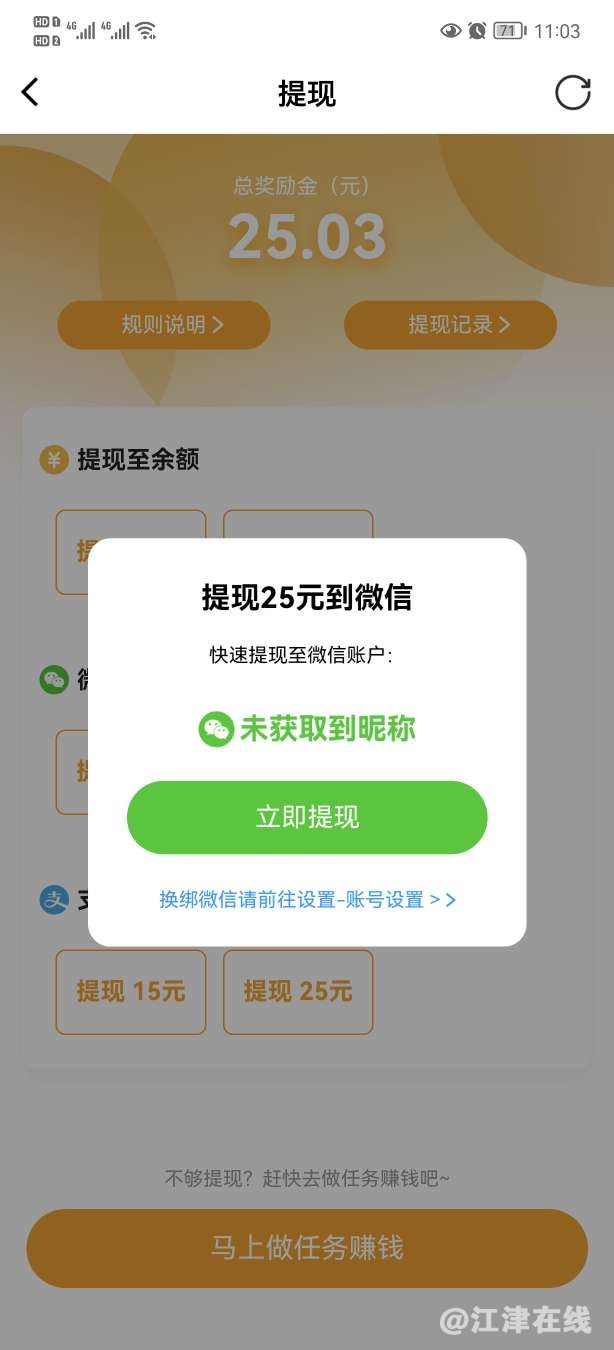Select Alipay 提现 15元 option
The image size is (614, 1350).
(x=131, y=991)
